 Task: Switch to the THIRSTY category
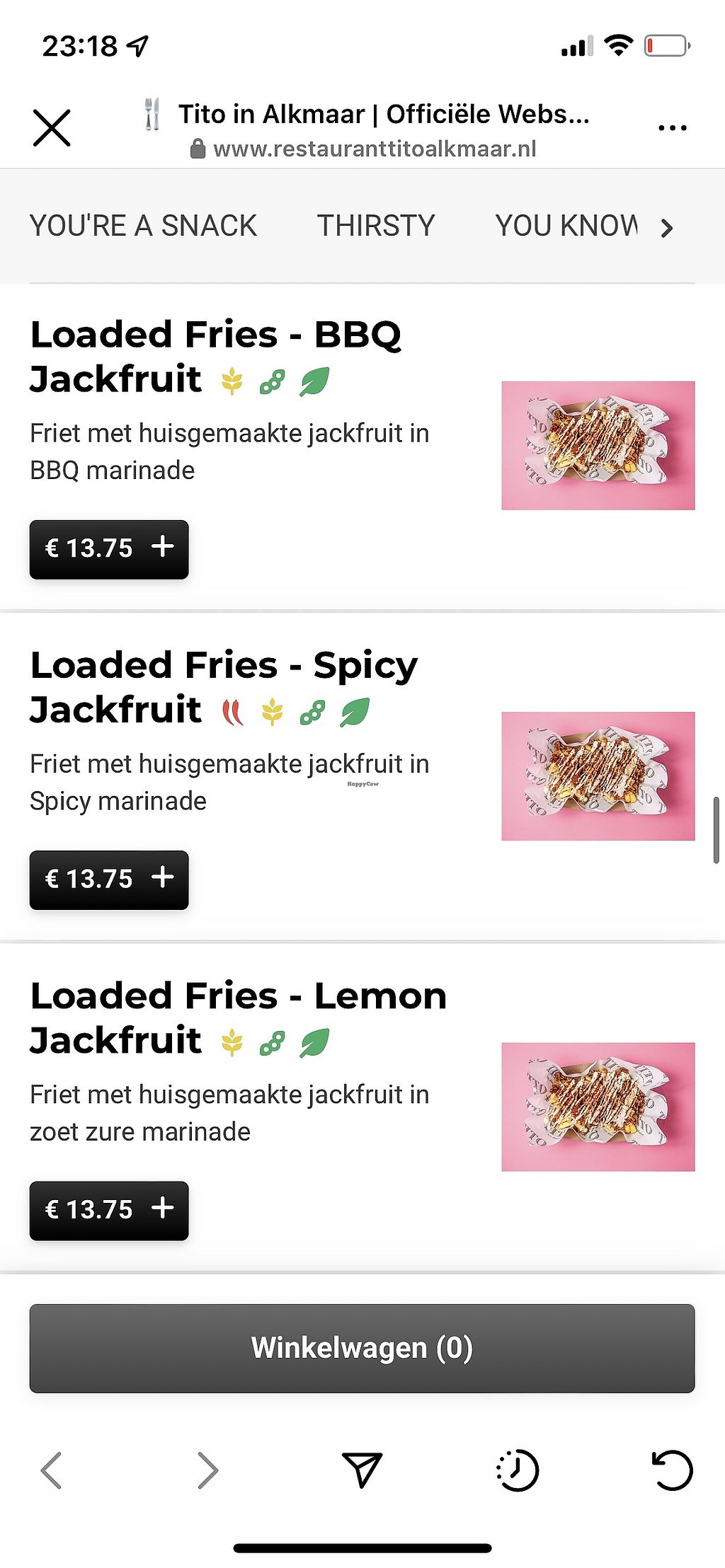[375, 226]
